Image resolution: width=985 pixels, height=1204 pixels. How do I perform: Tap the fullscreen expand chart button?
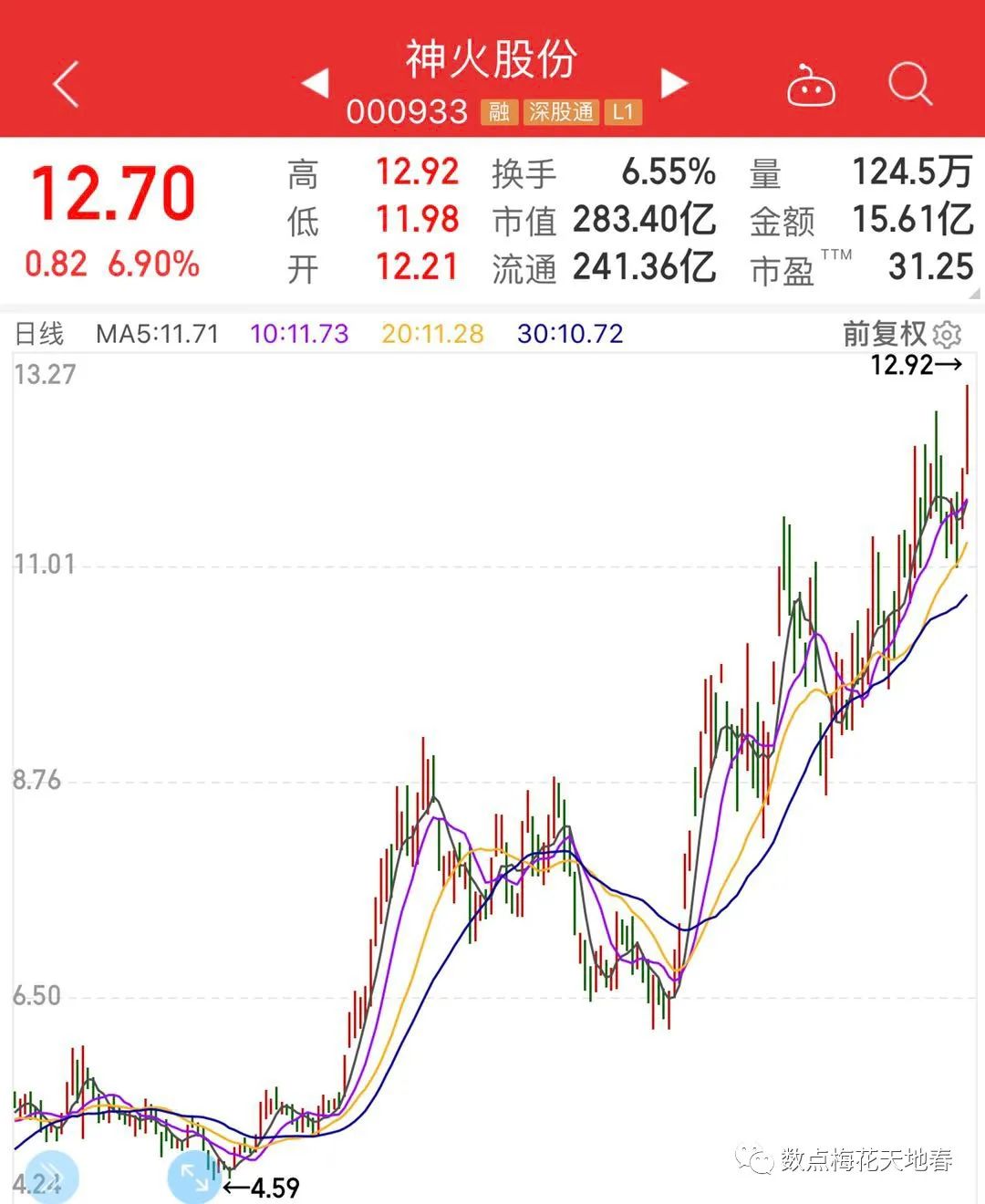(x=193, y=1177)
